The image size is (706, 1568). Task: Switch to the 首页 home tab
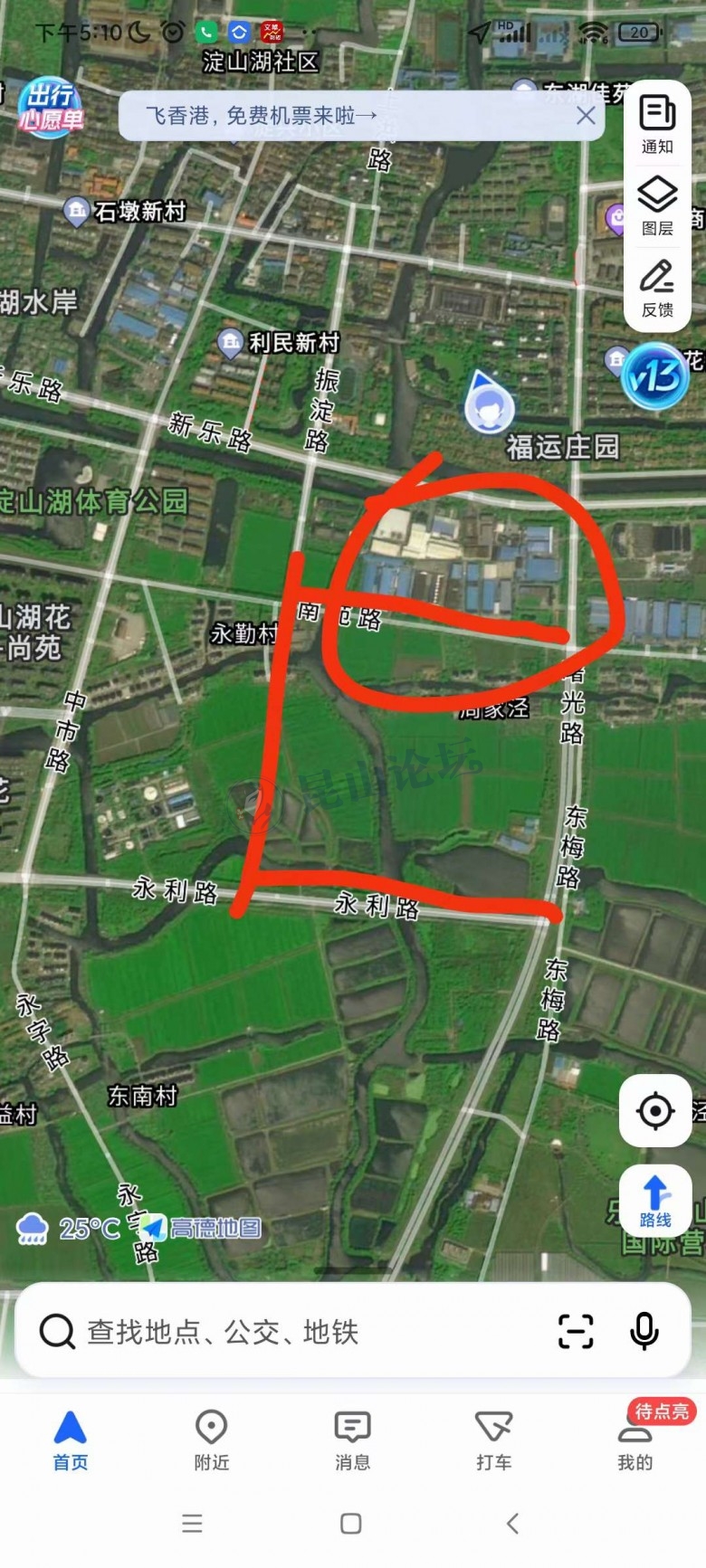70,1440
